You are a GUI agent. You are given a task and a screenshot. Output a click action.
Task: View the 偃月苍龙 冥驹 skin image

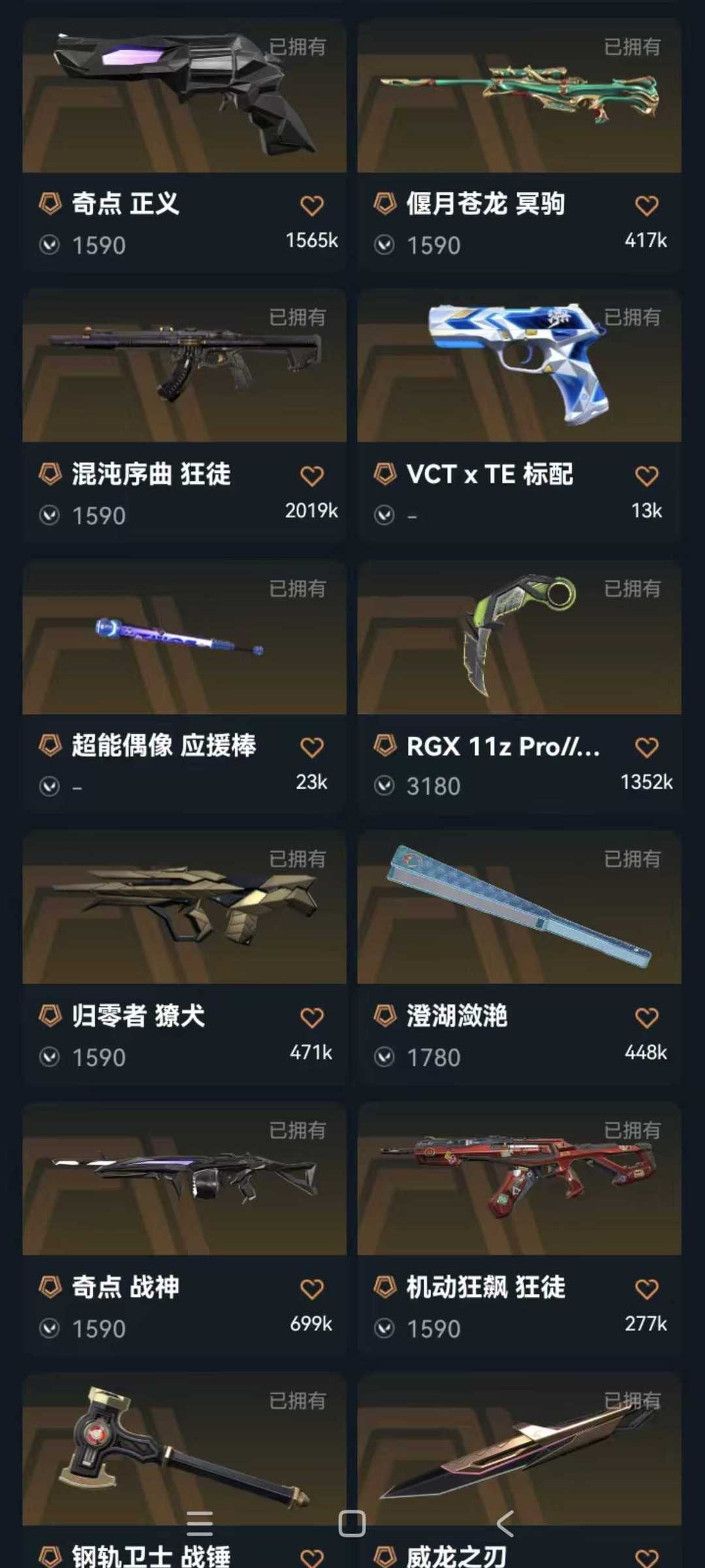click(520, 98)
